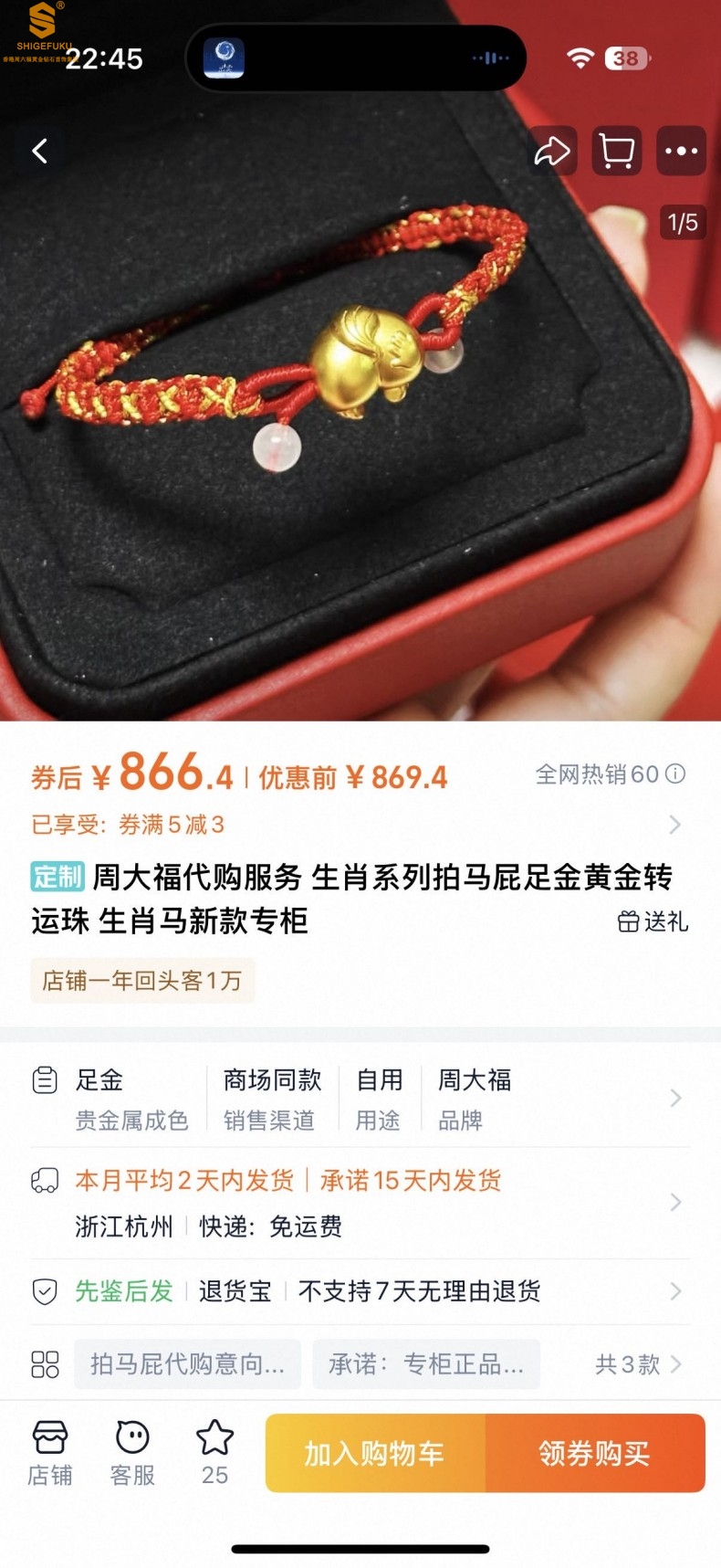Tap 领券购买 to buy with coupon

coord(595,1453)
